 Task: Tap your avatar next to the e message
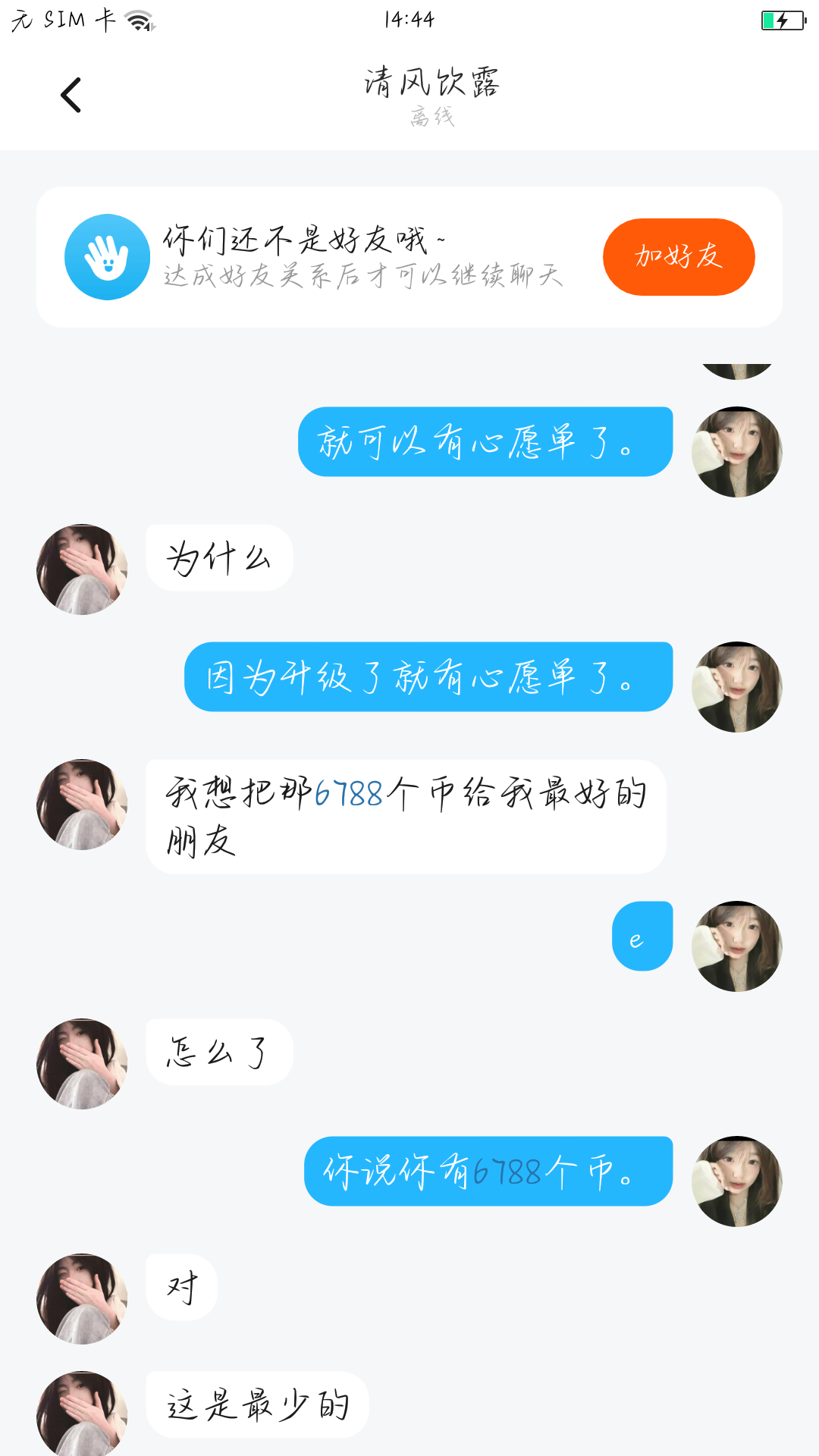[736, 946]
